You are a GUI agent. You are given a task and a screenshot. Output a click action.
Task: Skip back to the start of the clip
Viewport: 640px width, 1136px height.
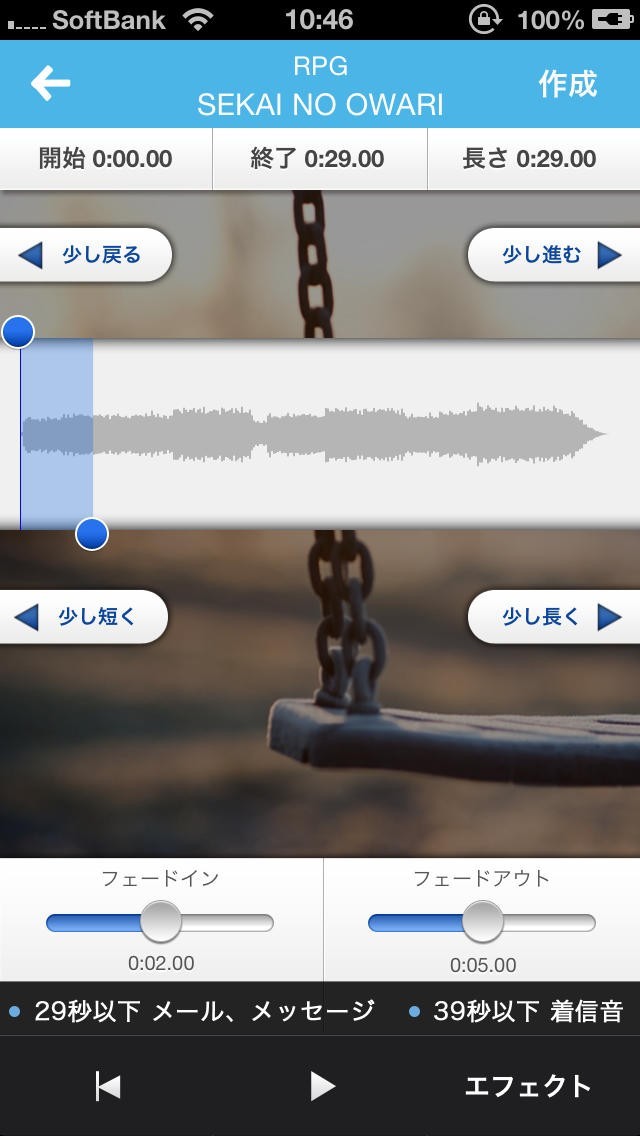[107, 1085]
